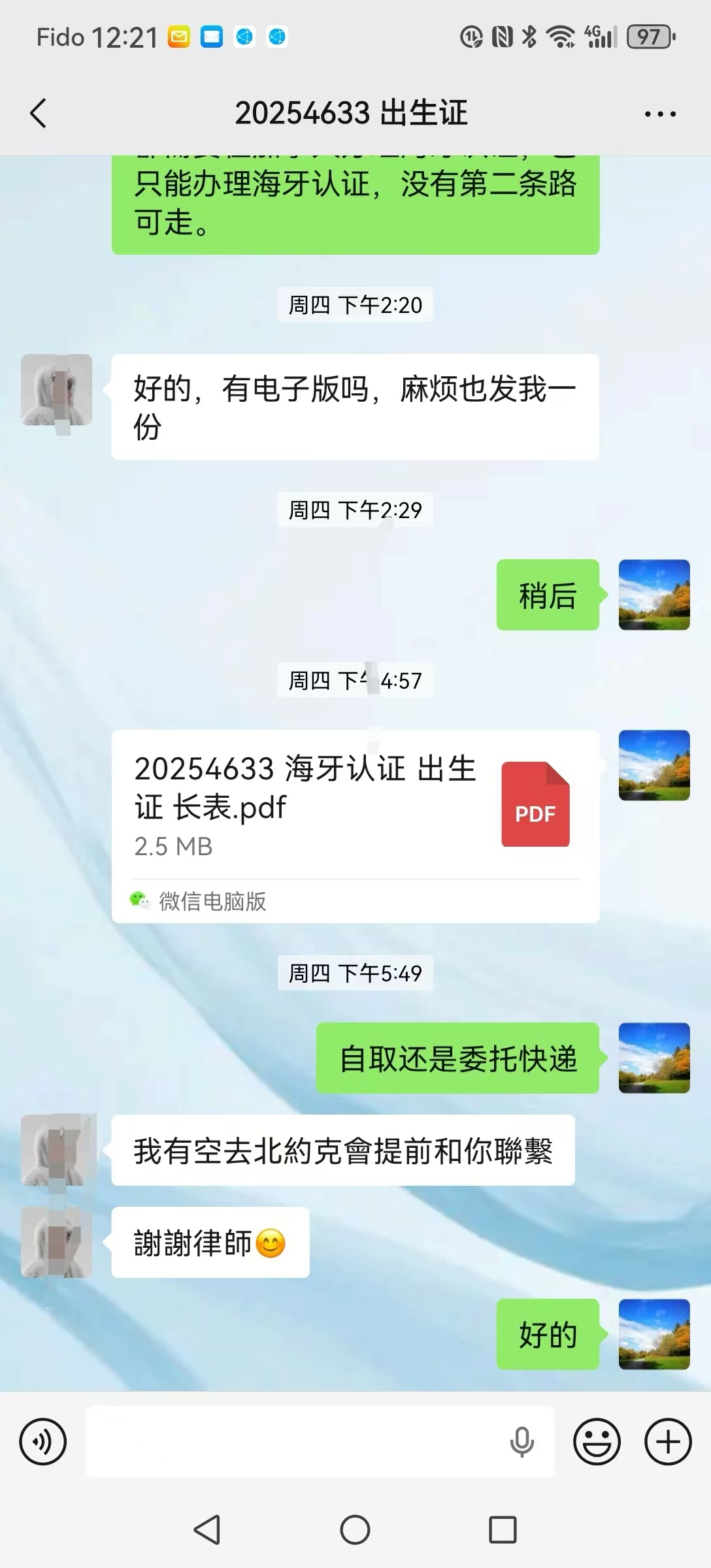The width and height of the screenshot is (711, 1568).
Task: Tap the microphone dictation icon
Action: click(x=521, y=1441)
